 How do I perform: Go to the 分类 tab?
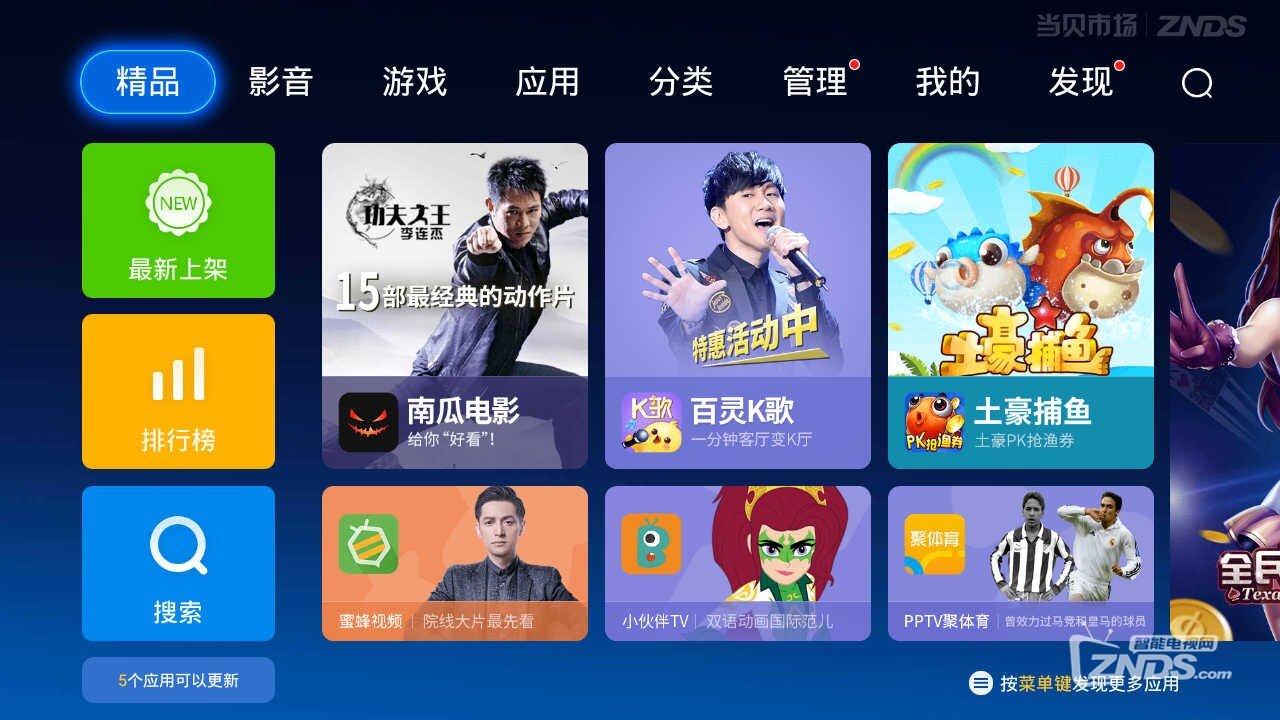pyautogui.click(x=681, y=82)
